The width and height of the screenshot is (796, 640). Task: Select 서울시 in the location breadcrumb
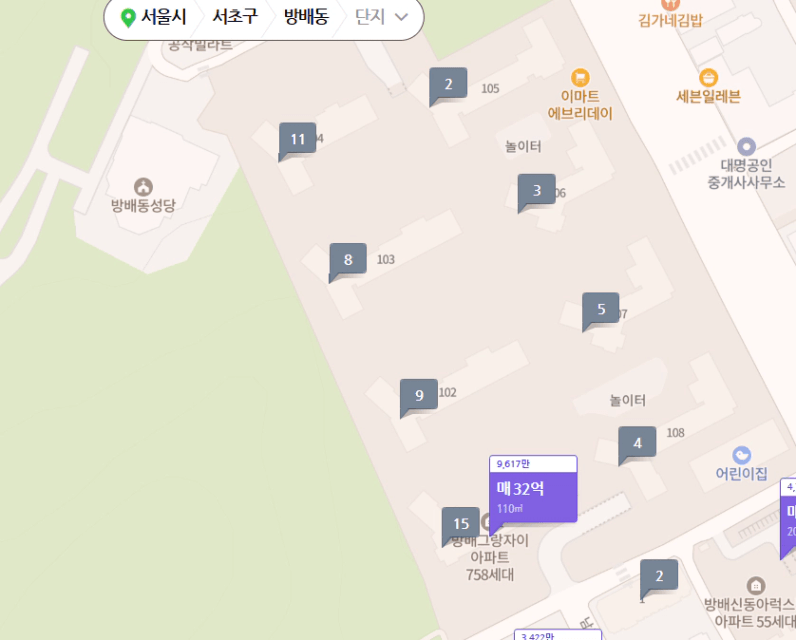click(x=154, y=17)
